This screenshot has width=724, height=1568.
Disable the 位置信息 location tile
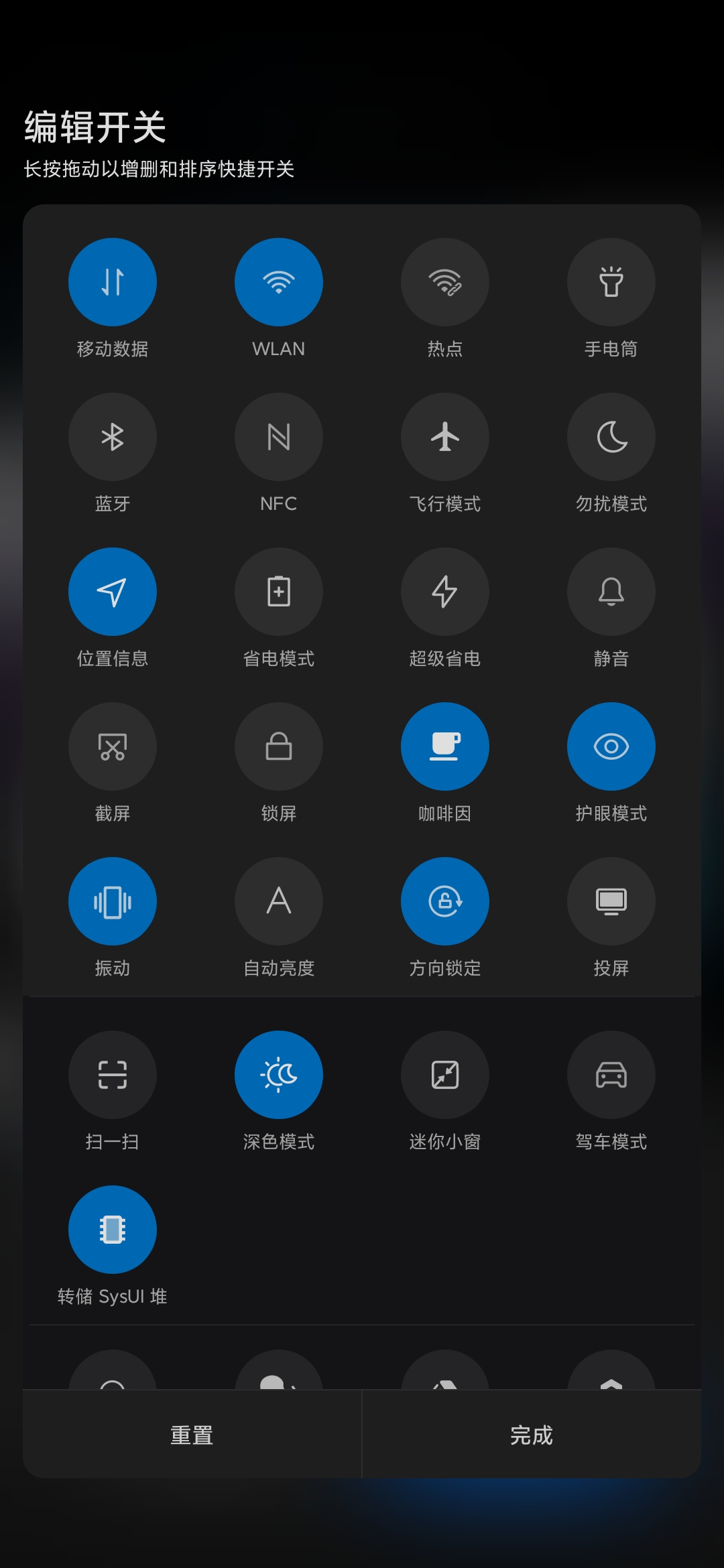click(113, 592)
